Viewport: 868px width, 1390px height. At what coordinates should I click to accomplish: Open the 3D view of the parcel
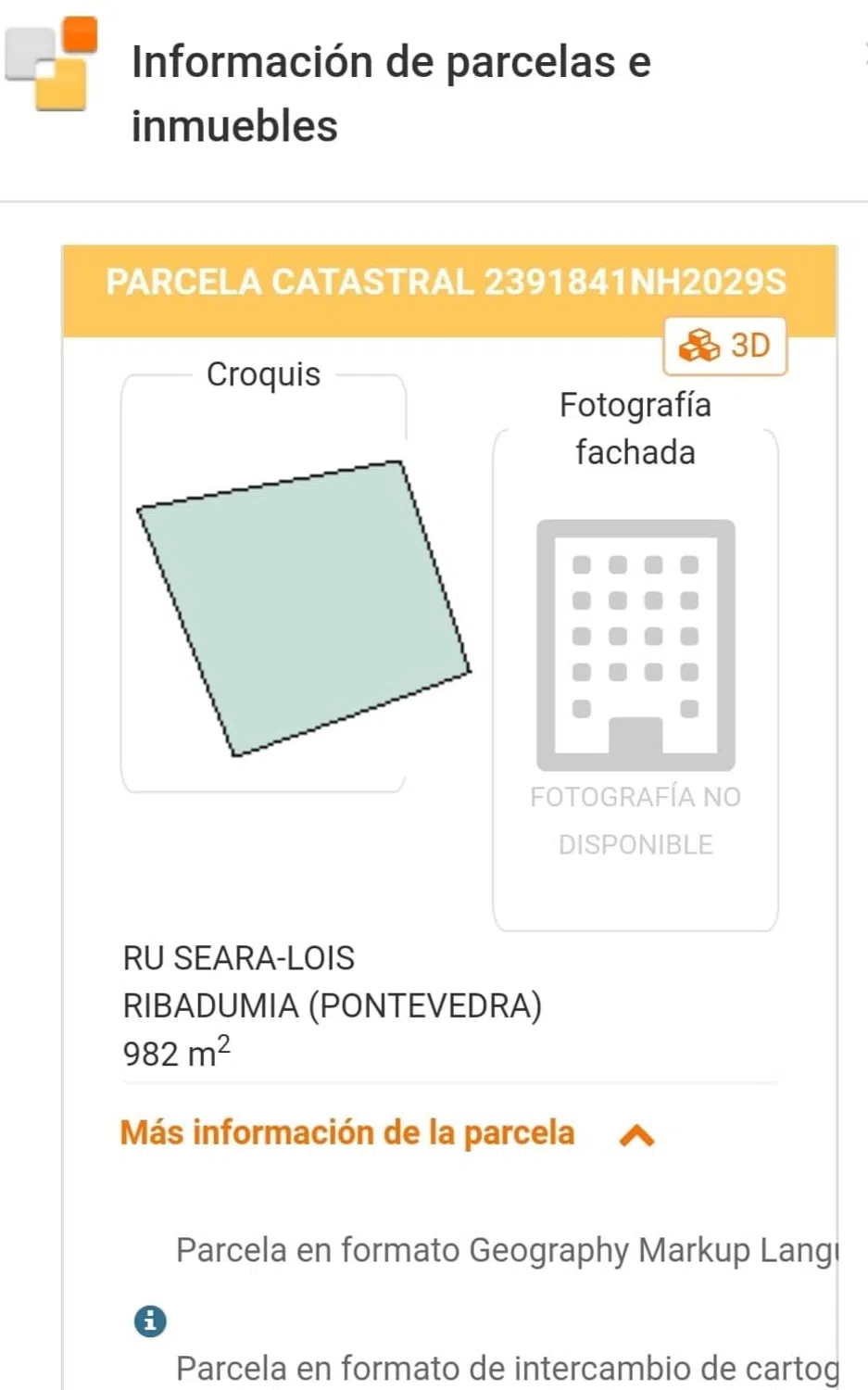(x=725, y=347)
